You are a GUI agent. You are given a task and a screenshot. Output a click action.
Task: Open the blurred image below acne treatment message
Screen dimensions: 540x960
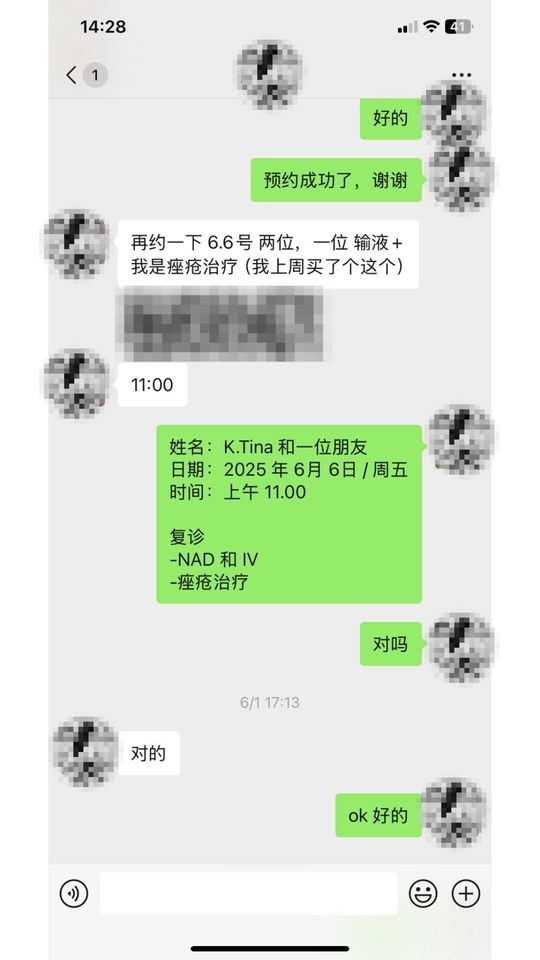click(222, 324)
